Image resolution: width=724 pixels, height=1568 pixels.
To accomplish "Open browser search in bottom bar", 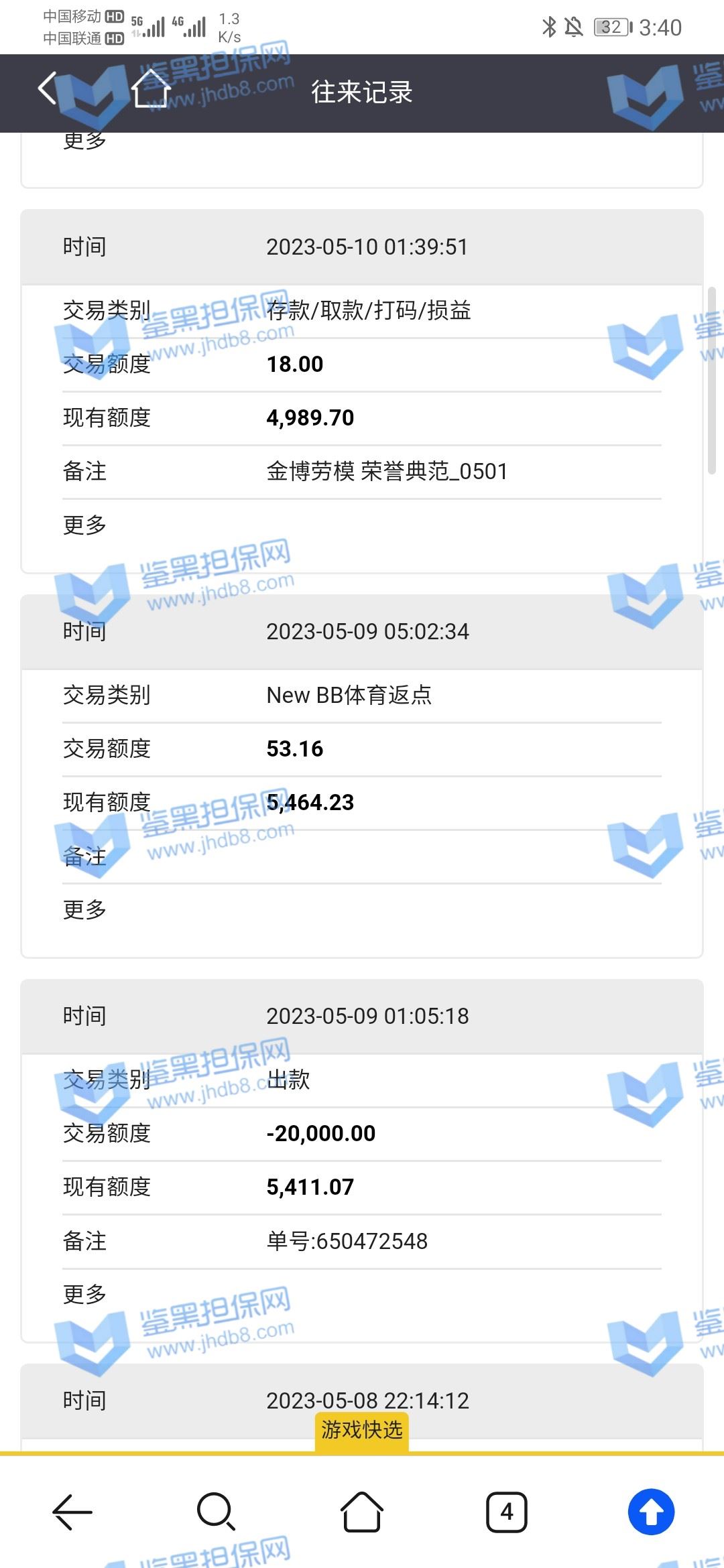I will [x=217, y=1512].
